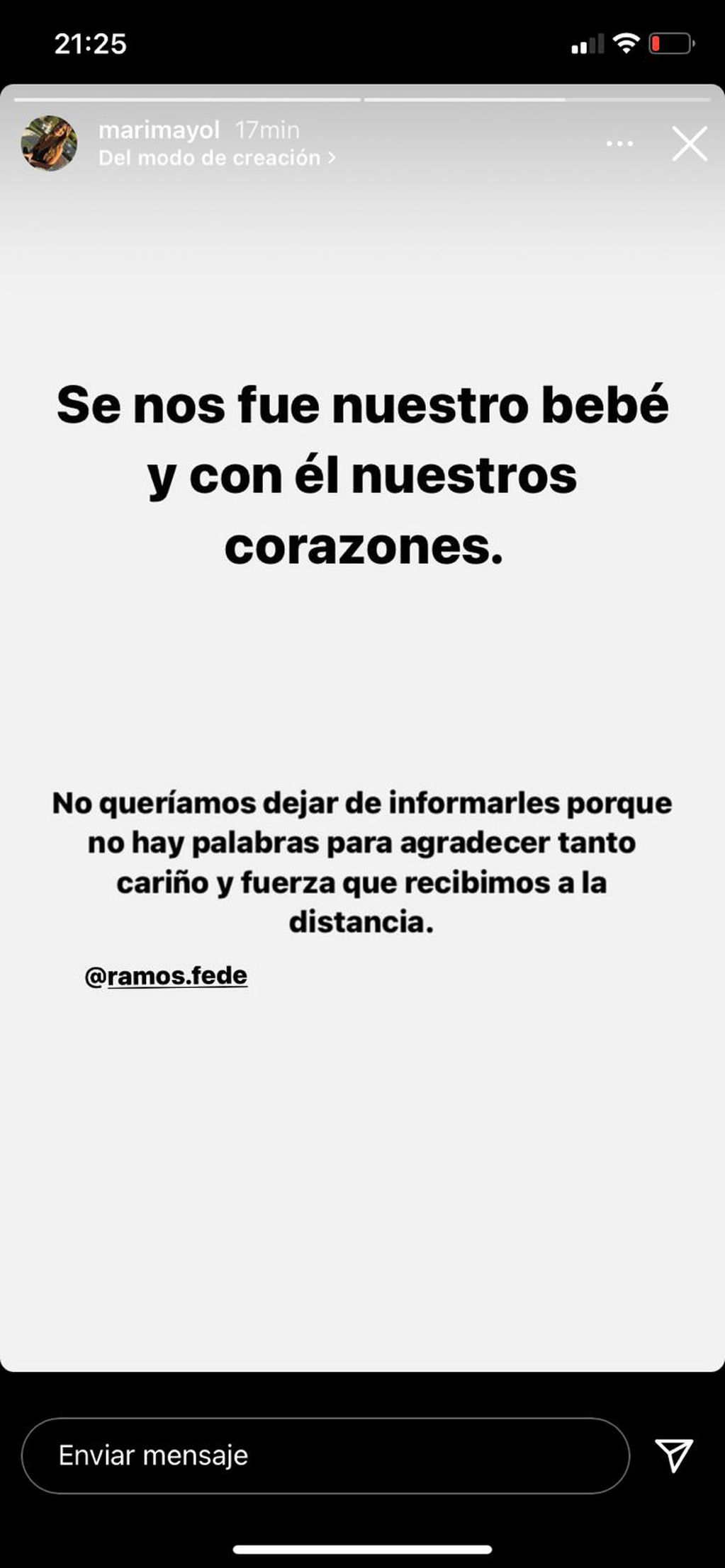Close the story viewer
Image resolution: width=725 pixels, height=1568 pixels.
click(x=689, y=144)
